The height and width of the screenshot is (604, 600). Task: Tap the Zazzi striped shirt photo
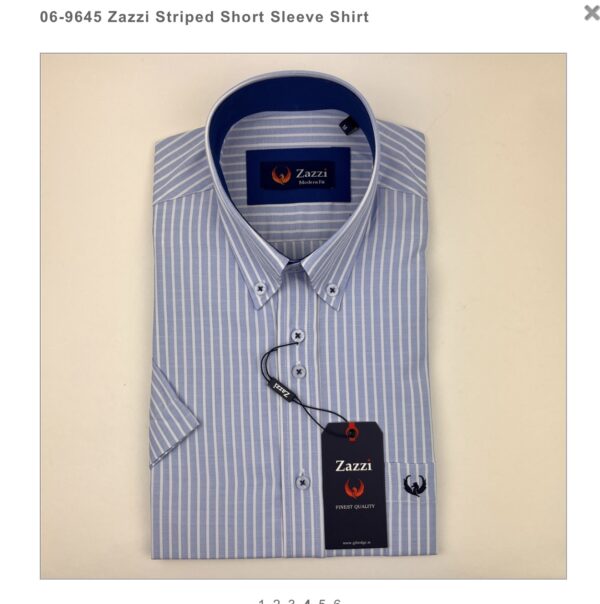coord(303,316)
